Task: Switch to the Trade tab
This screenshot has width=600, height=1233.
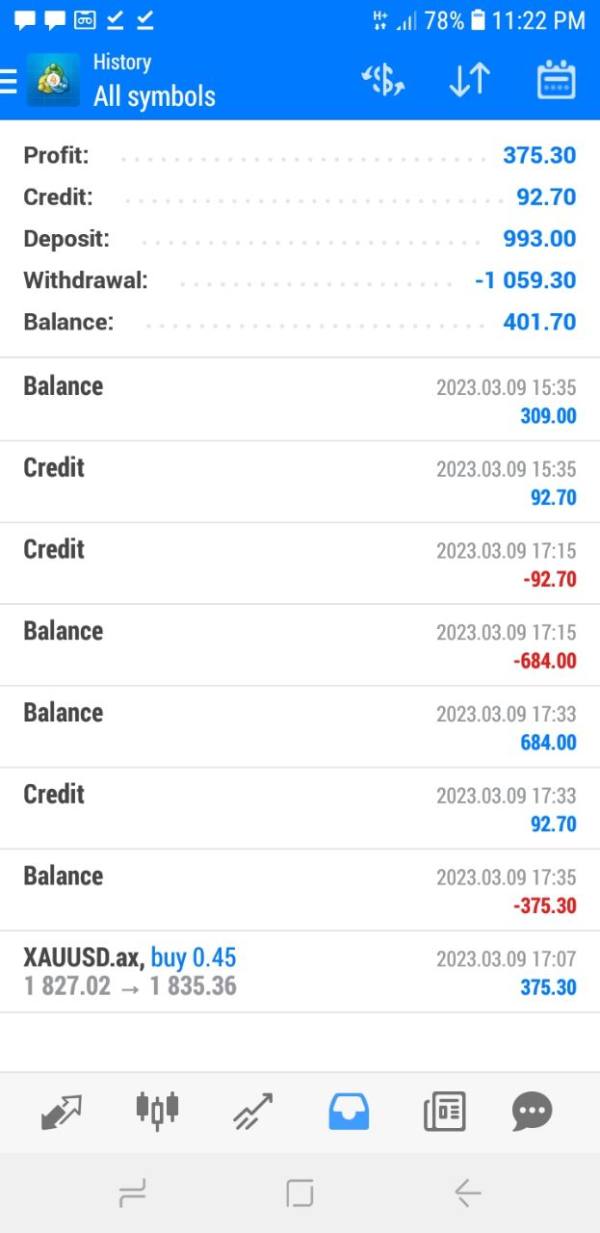Action: pos(253,1111)
